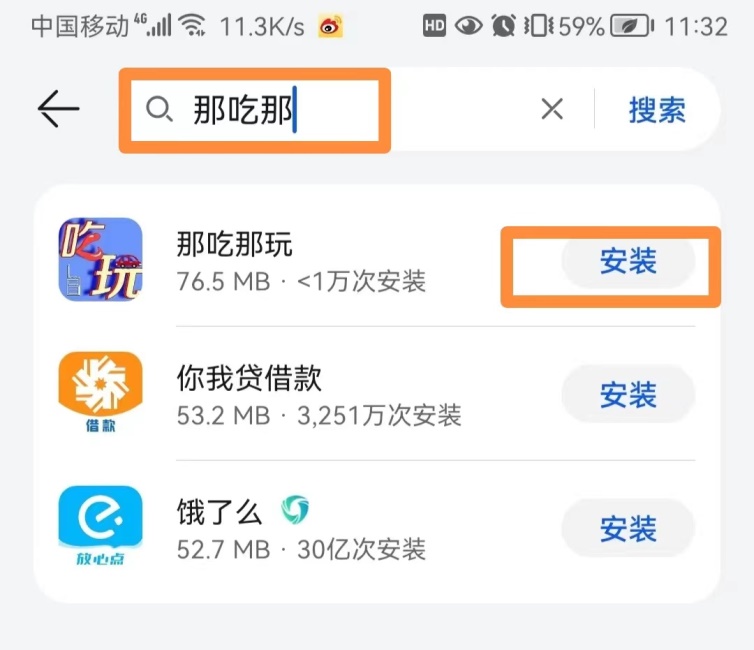
Task: Tap the 搜索 button
Action: click(657, 110)
